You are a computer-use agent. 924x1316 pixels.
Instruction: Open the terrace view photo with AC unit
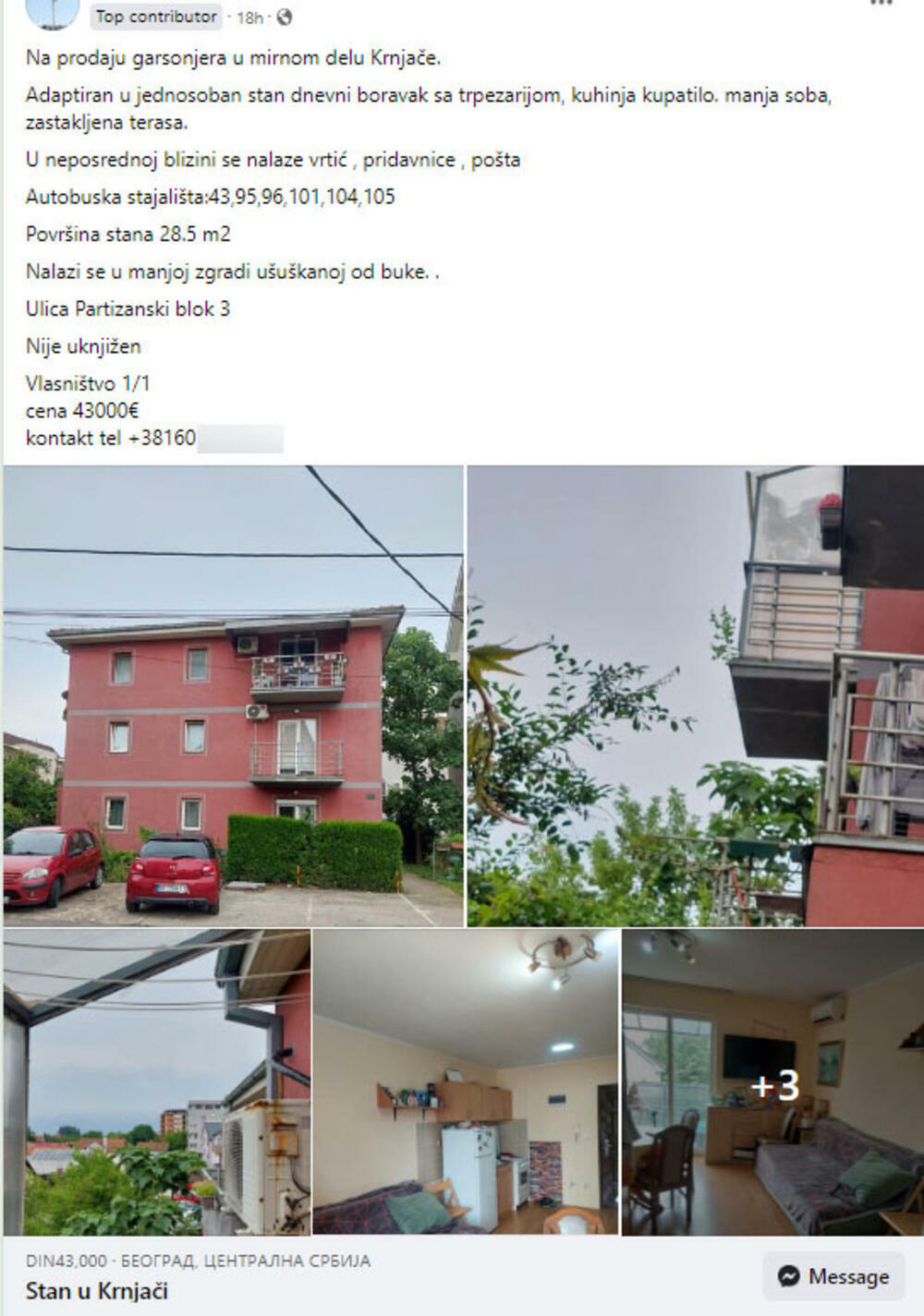[156, 1081]
